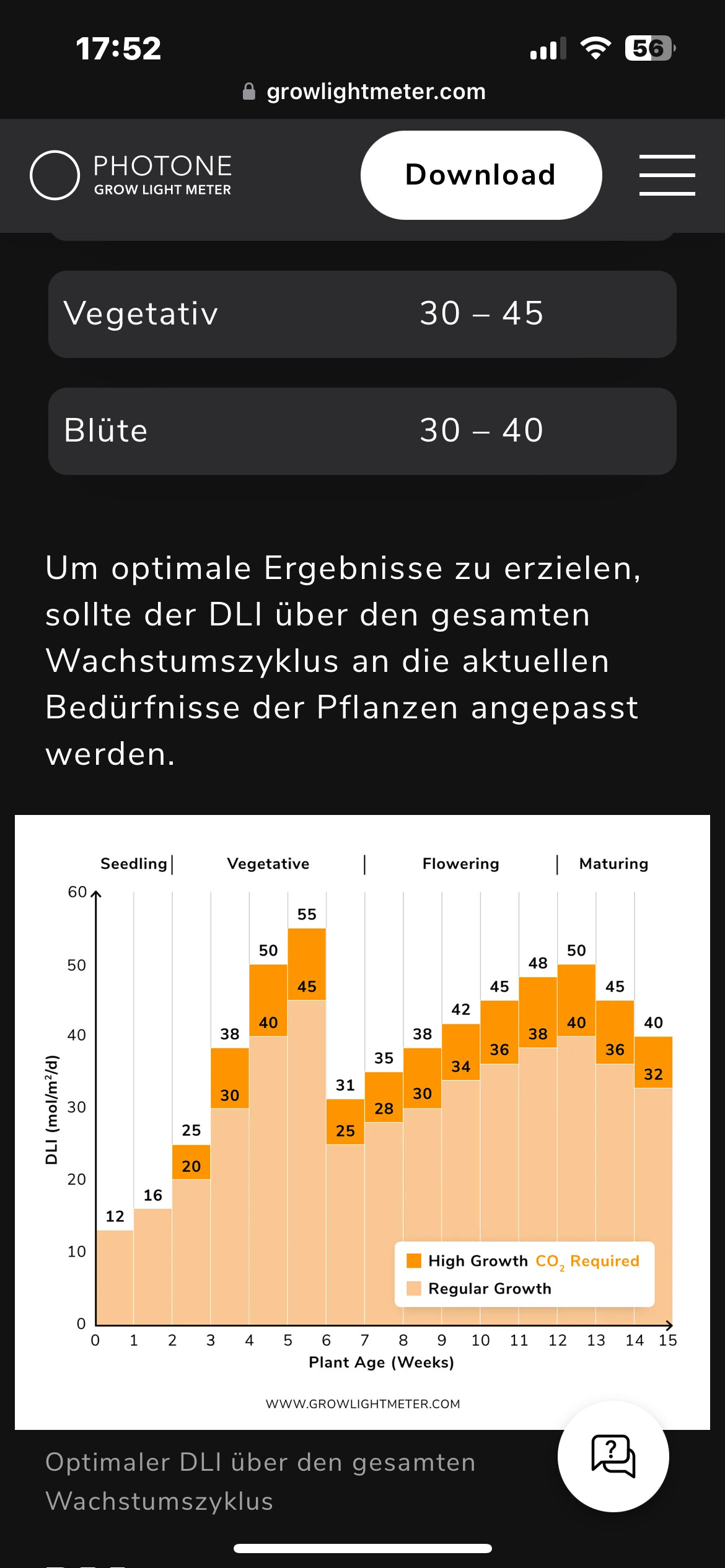Open the hamburger navigation menu
Image resolution: width=725 pixels, height=1568 pixels.
pyautogui.click(x=667, y=175)
